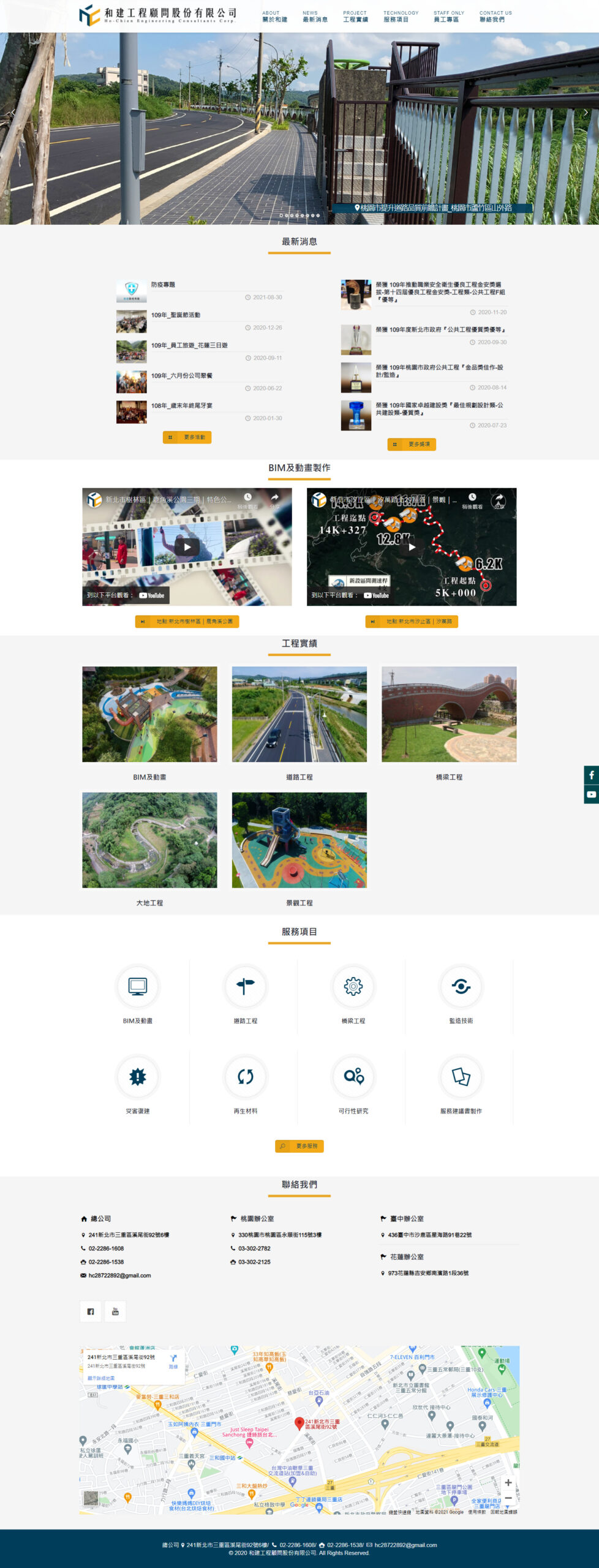The image size is (599, 1568).
Task: Select the 監造技術 service icon
Action: [x=461, y=986]
